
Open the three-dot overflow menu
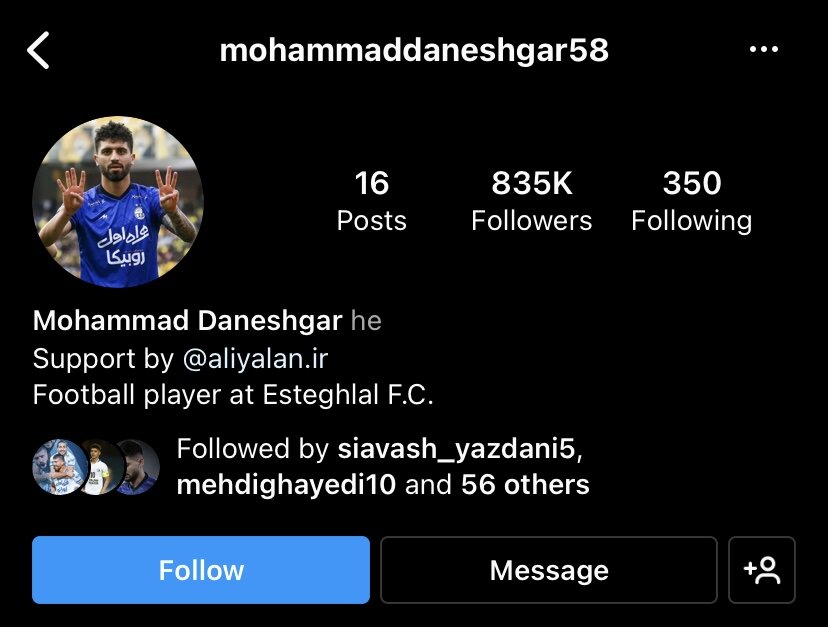[764, 50]
